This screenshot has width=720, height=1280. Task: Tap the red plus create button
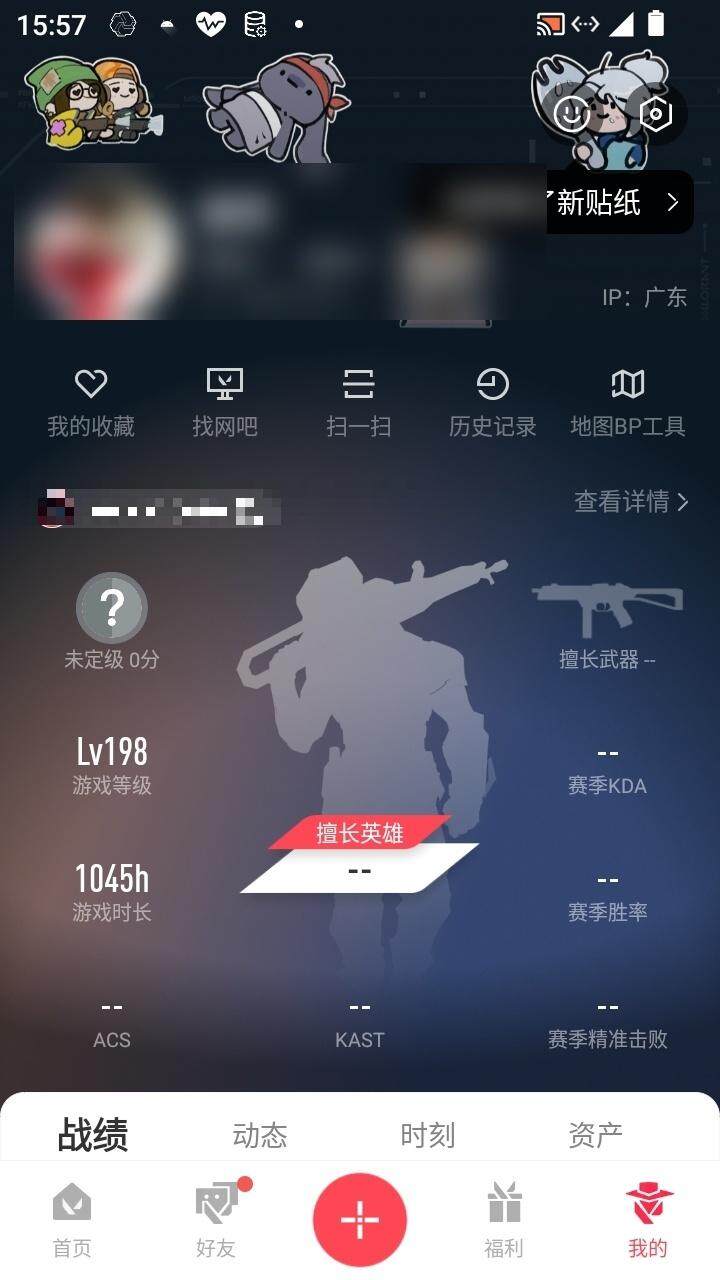click(x=360, y=1220)
